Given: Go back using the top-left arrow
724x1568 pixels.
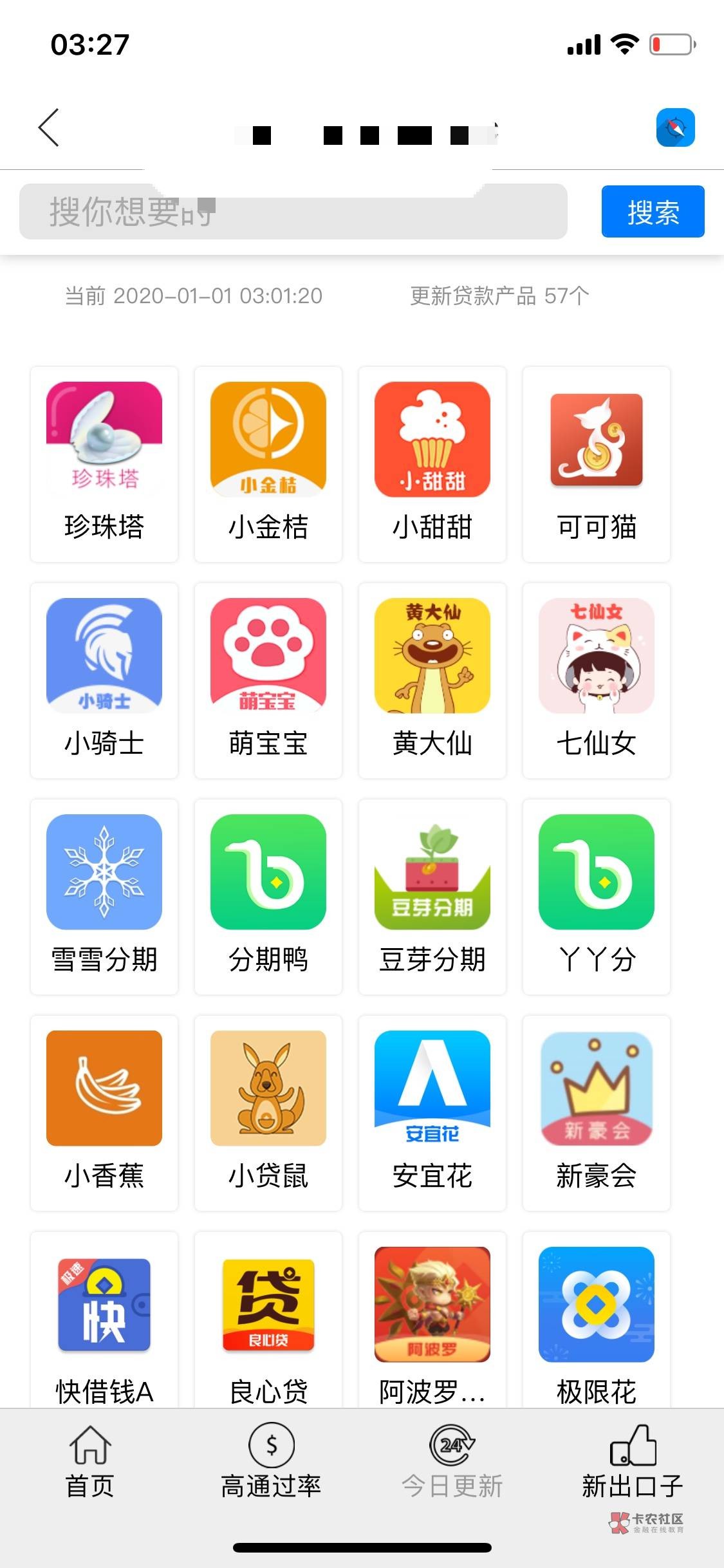Looking at the screenshot, I should [x=49, y=127].
